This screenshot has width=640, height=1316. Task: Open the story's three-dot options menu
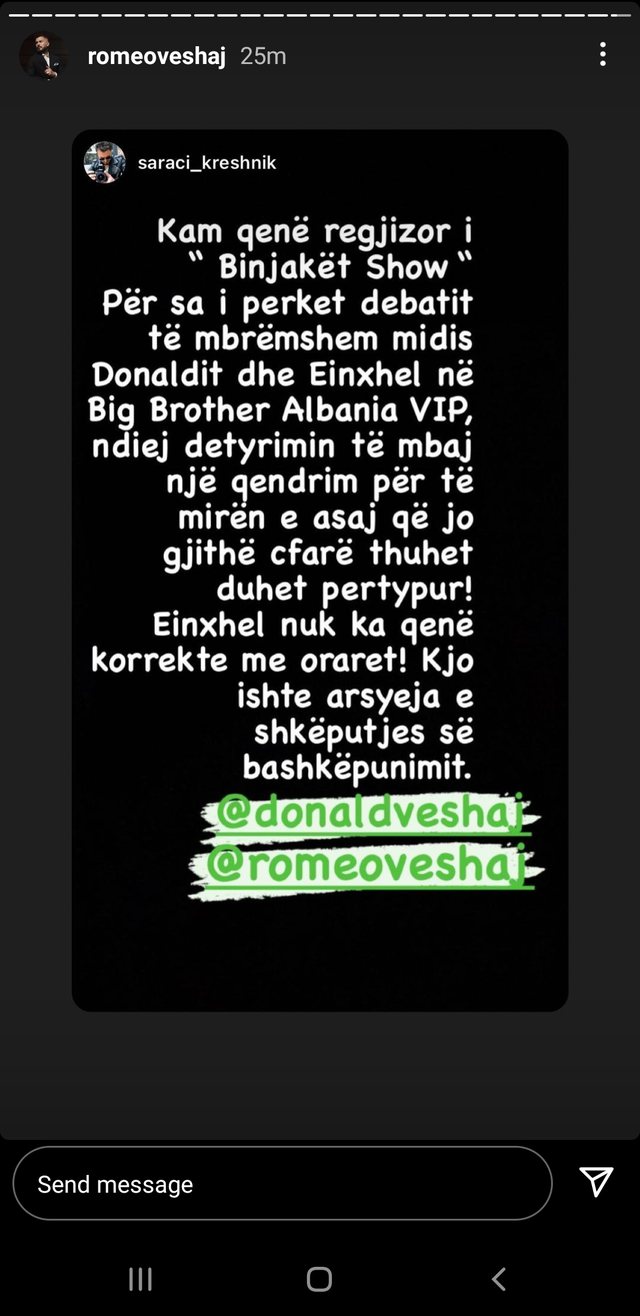pos(602,55)
